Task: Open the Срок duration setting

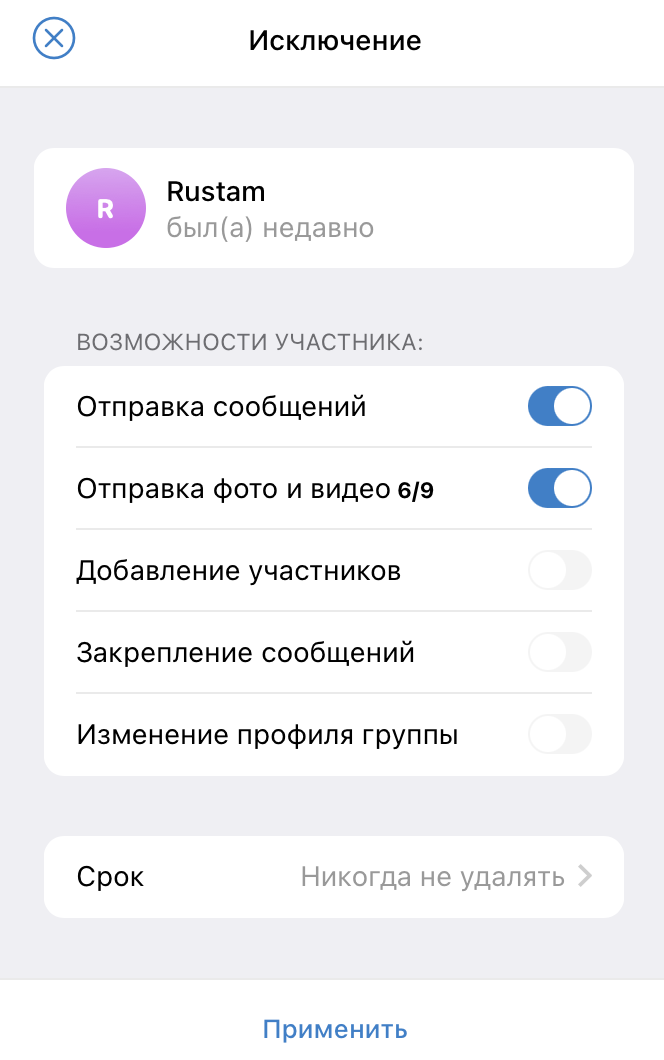Action: coord(333,877)
